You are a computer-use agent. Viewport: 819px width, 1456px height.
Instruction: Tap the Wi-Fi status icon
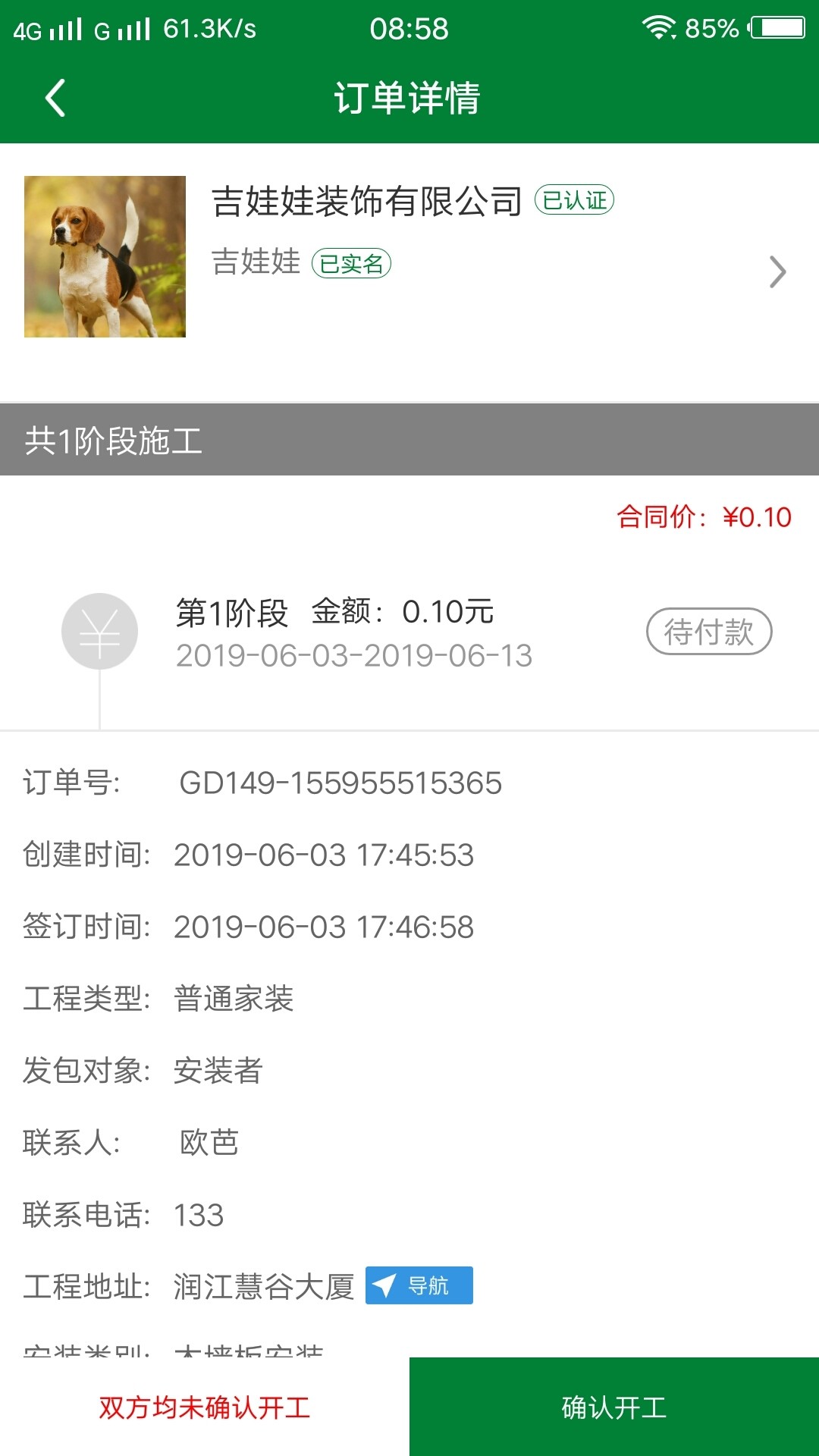(659, 25)
